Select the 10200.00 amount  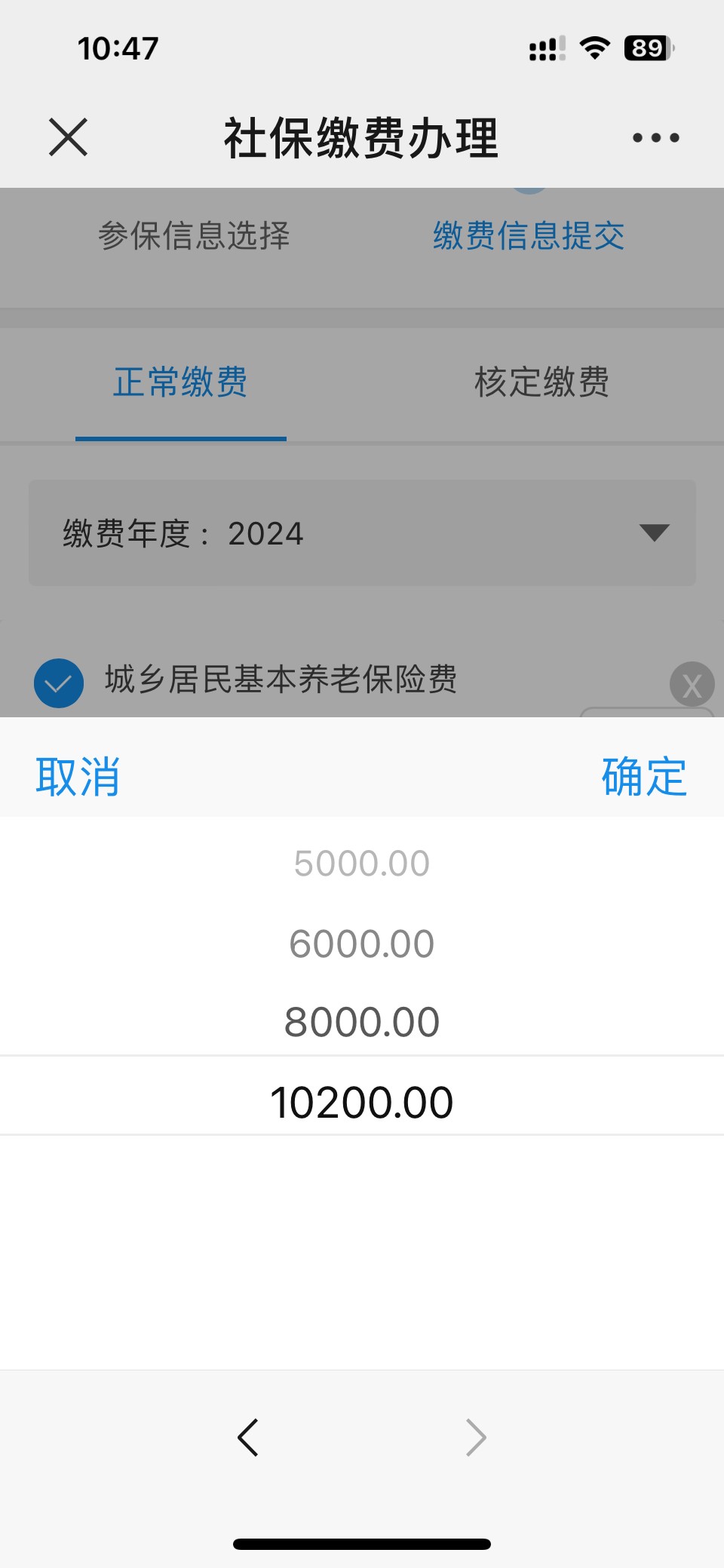(362, 1102)
